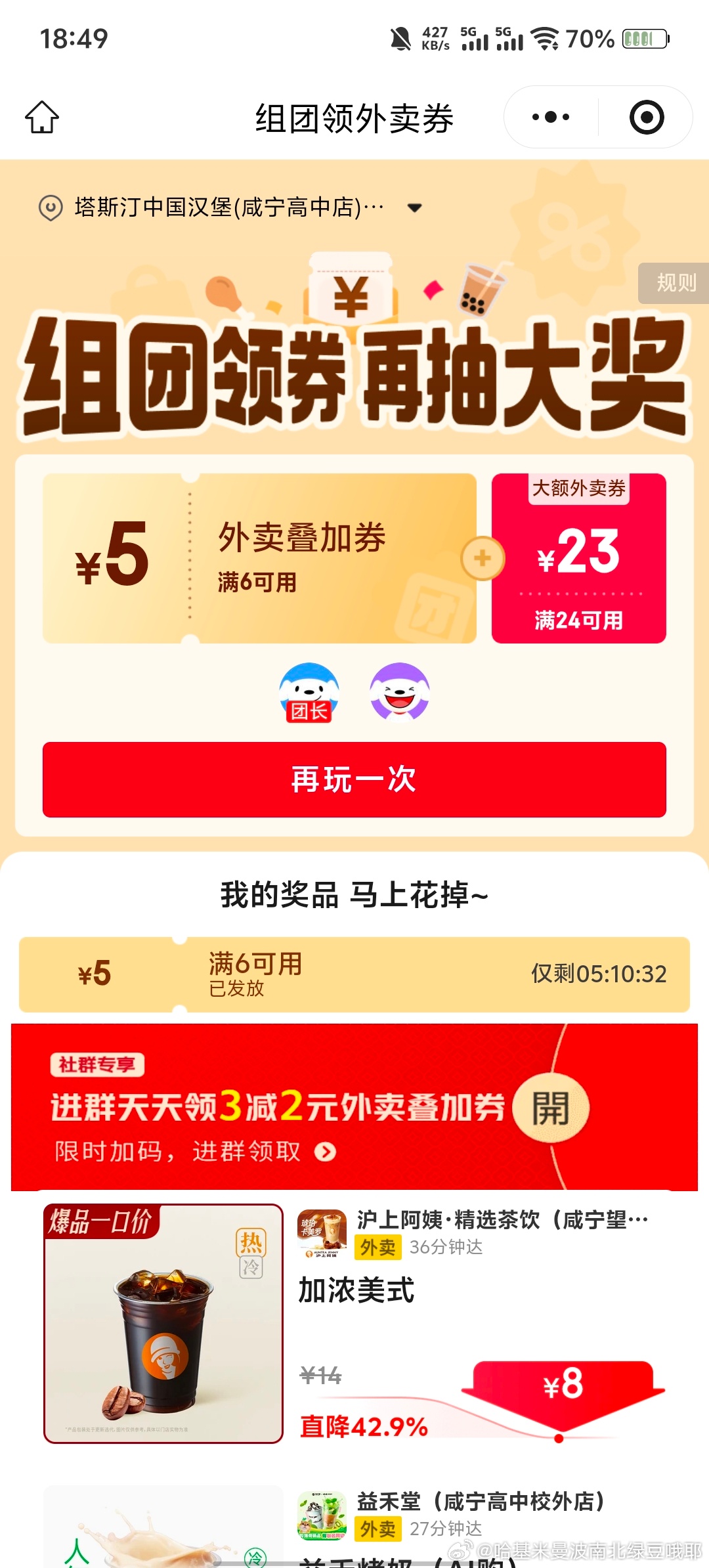Tap the 開 red envelope button

[550, 1108]
